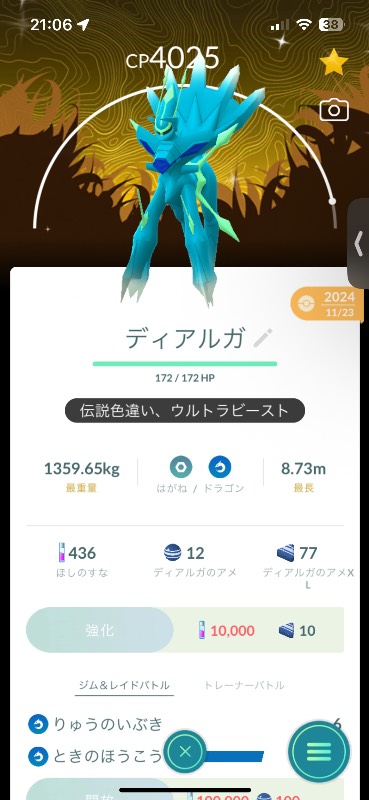Screen dimensions: 369x800
Task: Open the AR camera icon
Action: coord(334,110)
